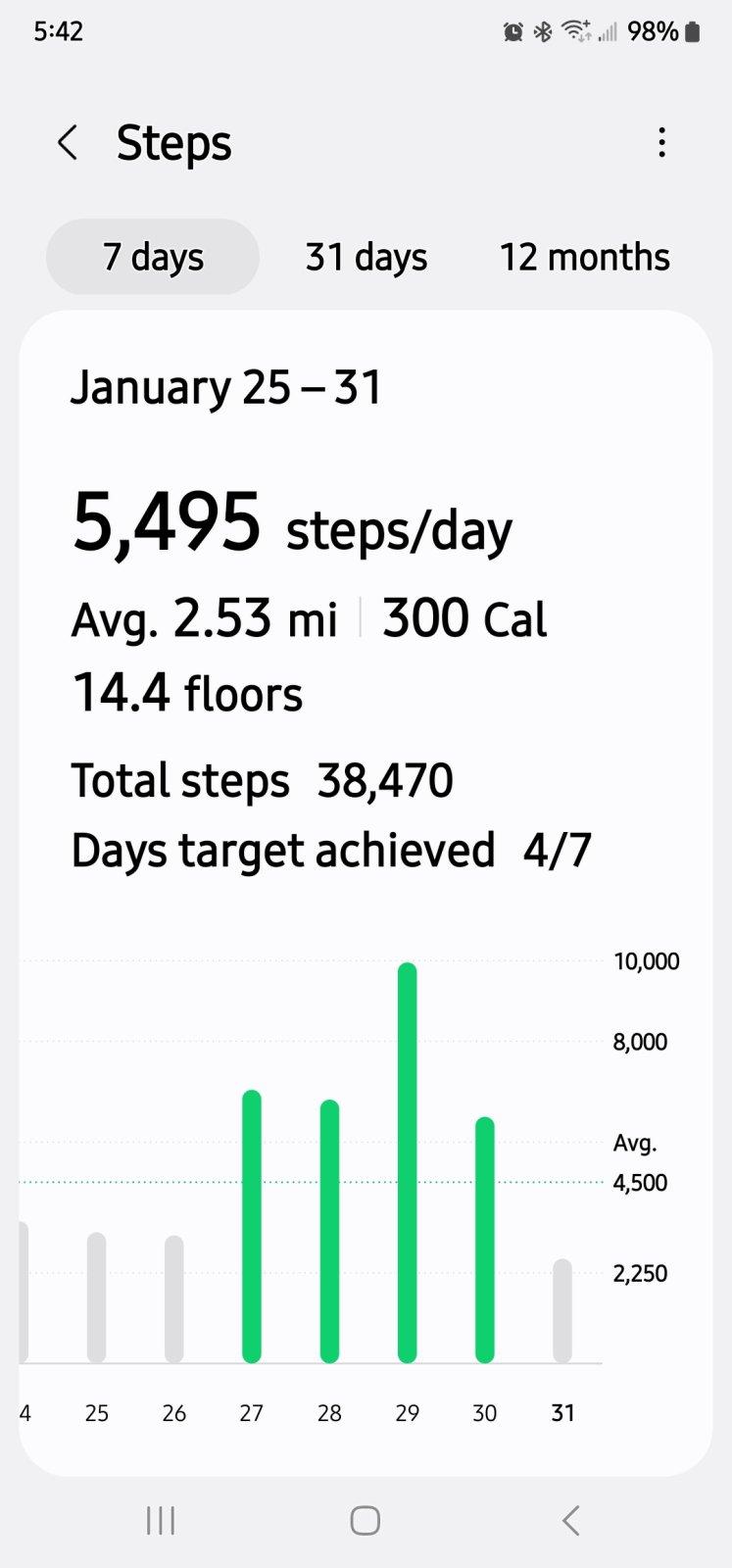
Task: Select the 7 days view
Action: [153, 257]
